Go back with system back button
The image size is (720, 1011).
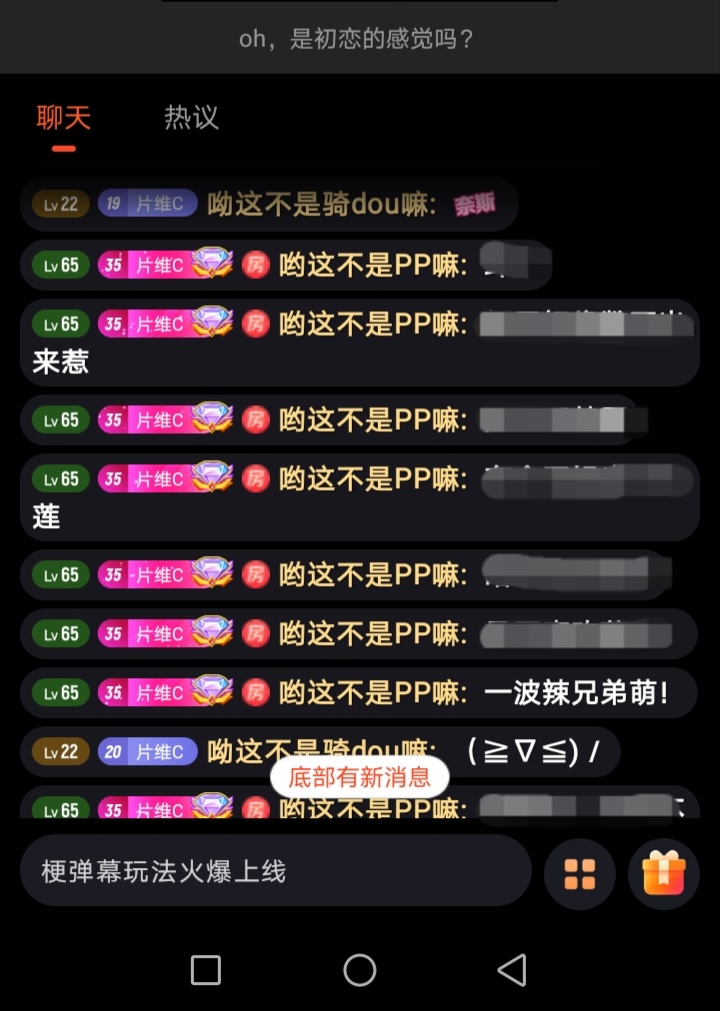pos(512,969)
